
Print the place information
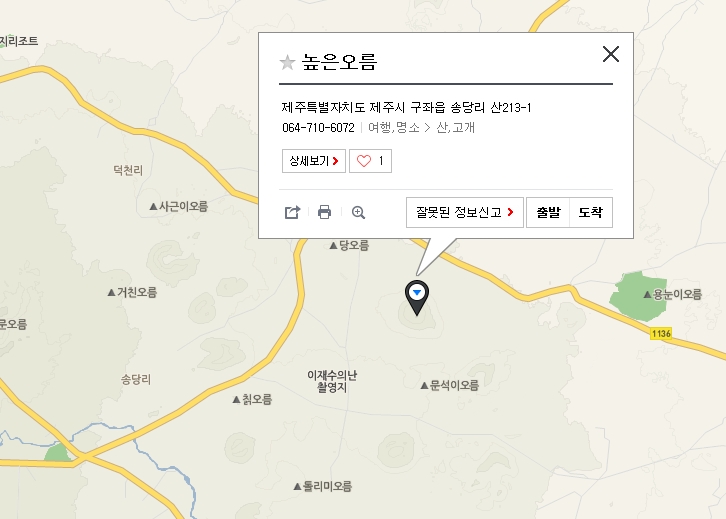[324, 212]
